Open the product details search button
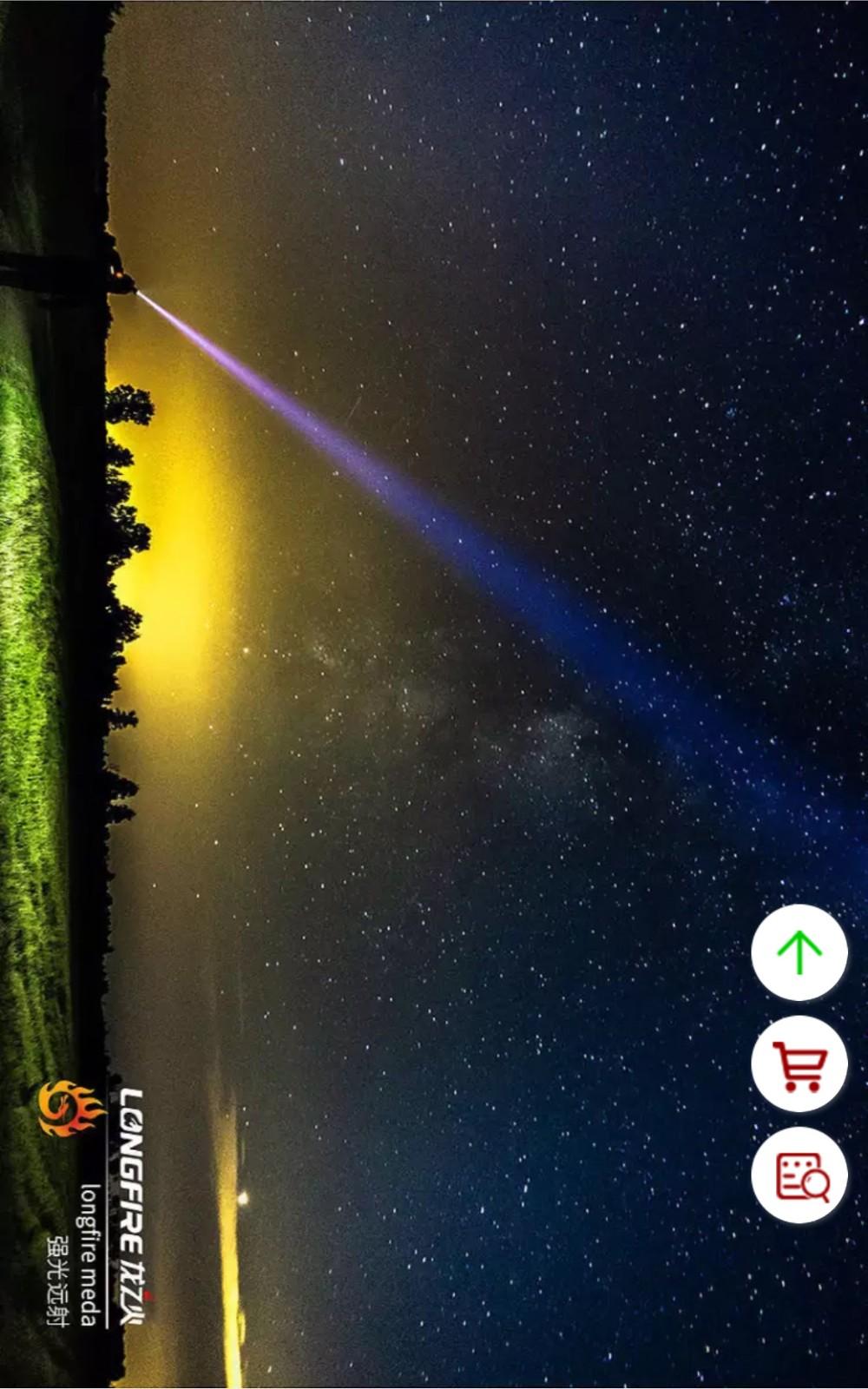This screenshot has height=1389, width=868. point(799,1176)
